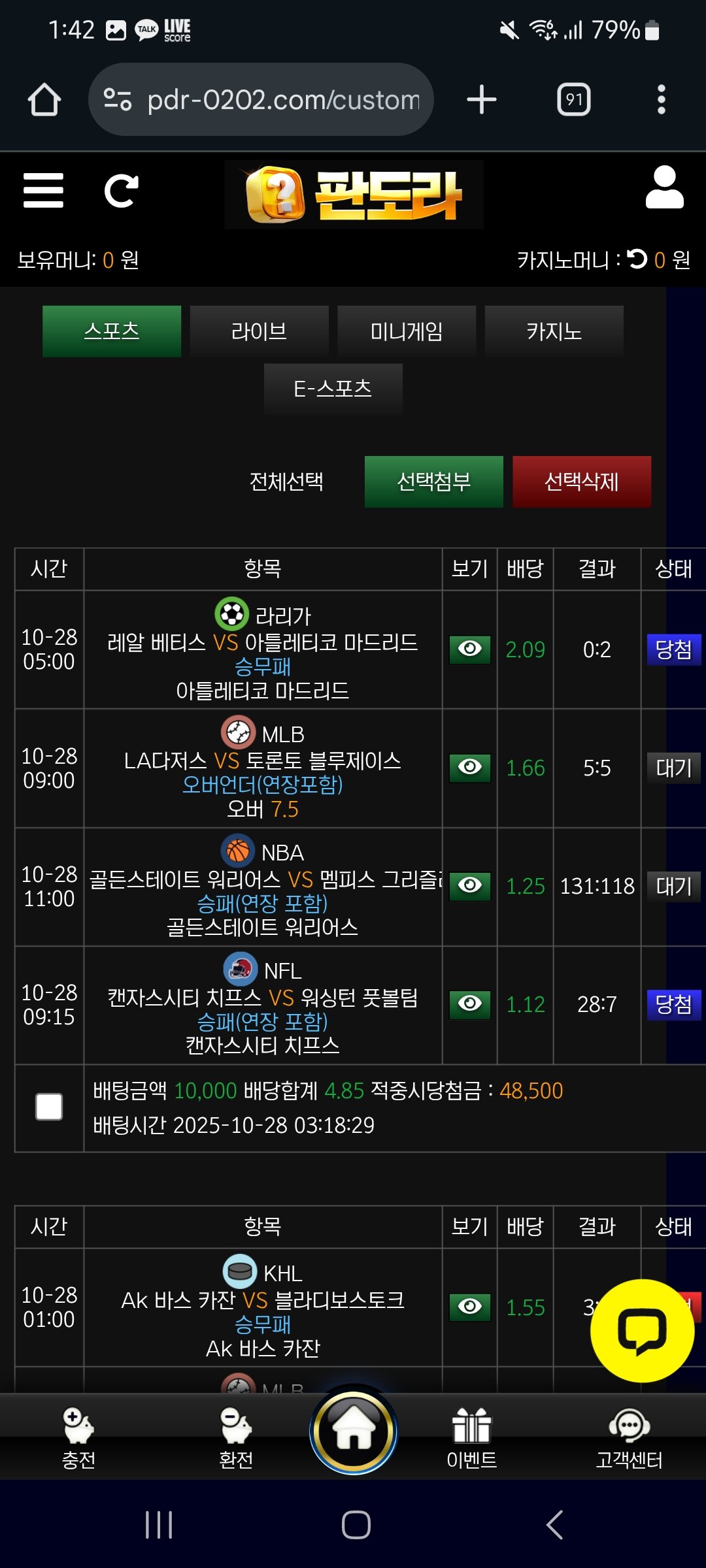Viewport: 706px width, 1568px height.
Task: Open the yellow chat support bubble
Action: click(x=642, y=1330)
